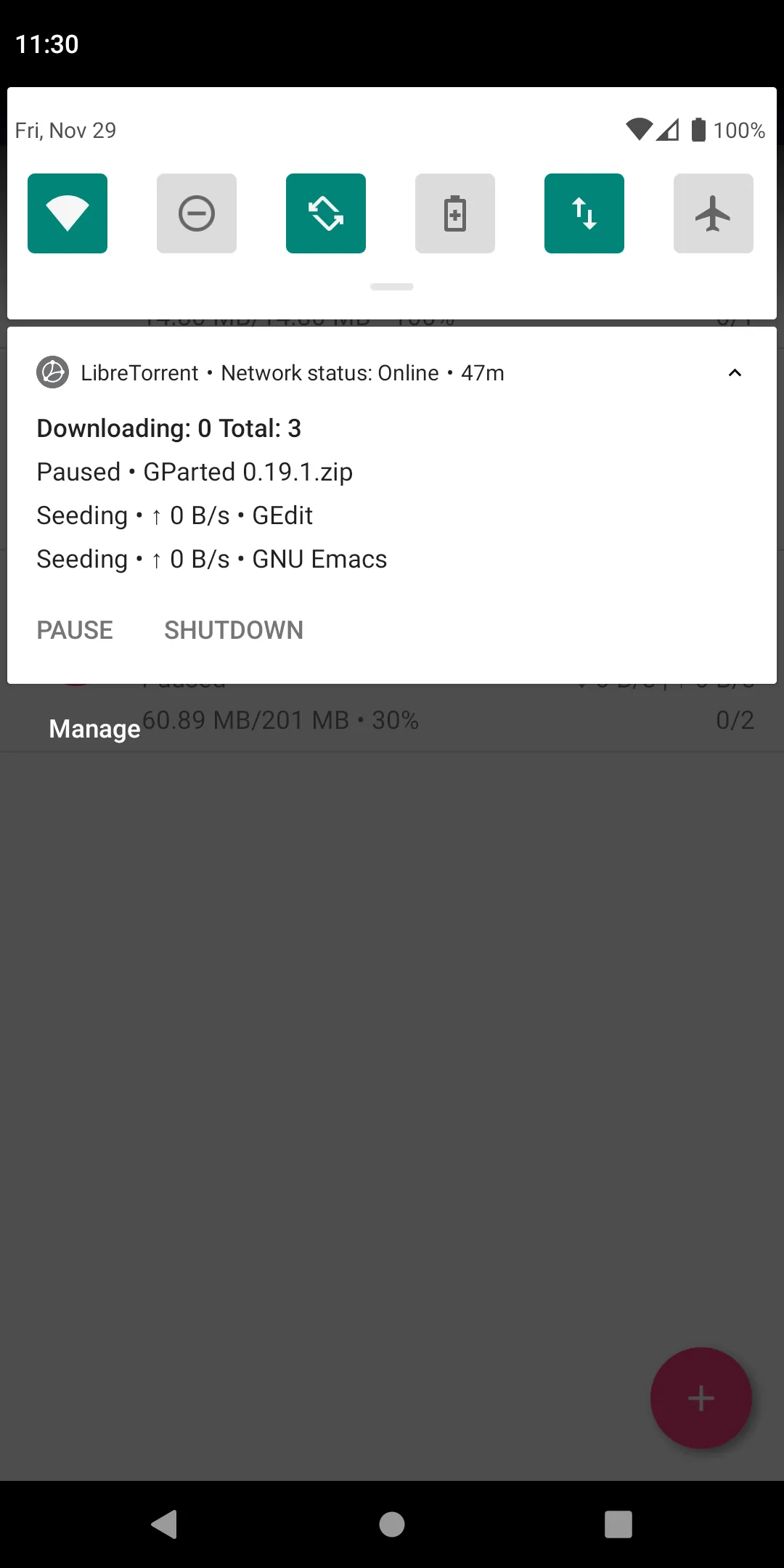Tap the LibreTorrent app icon in notification

52,372
